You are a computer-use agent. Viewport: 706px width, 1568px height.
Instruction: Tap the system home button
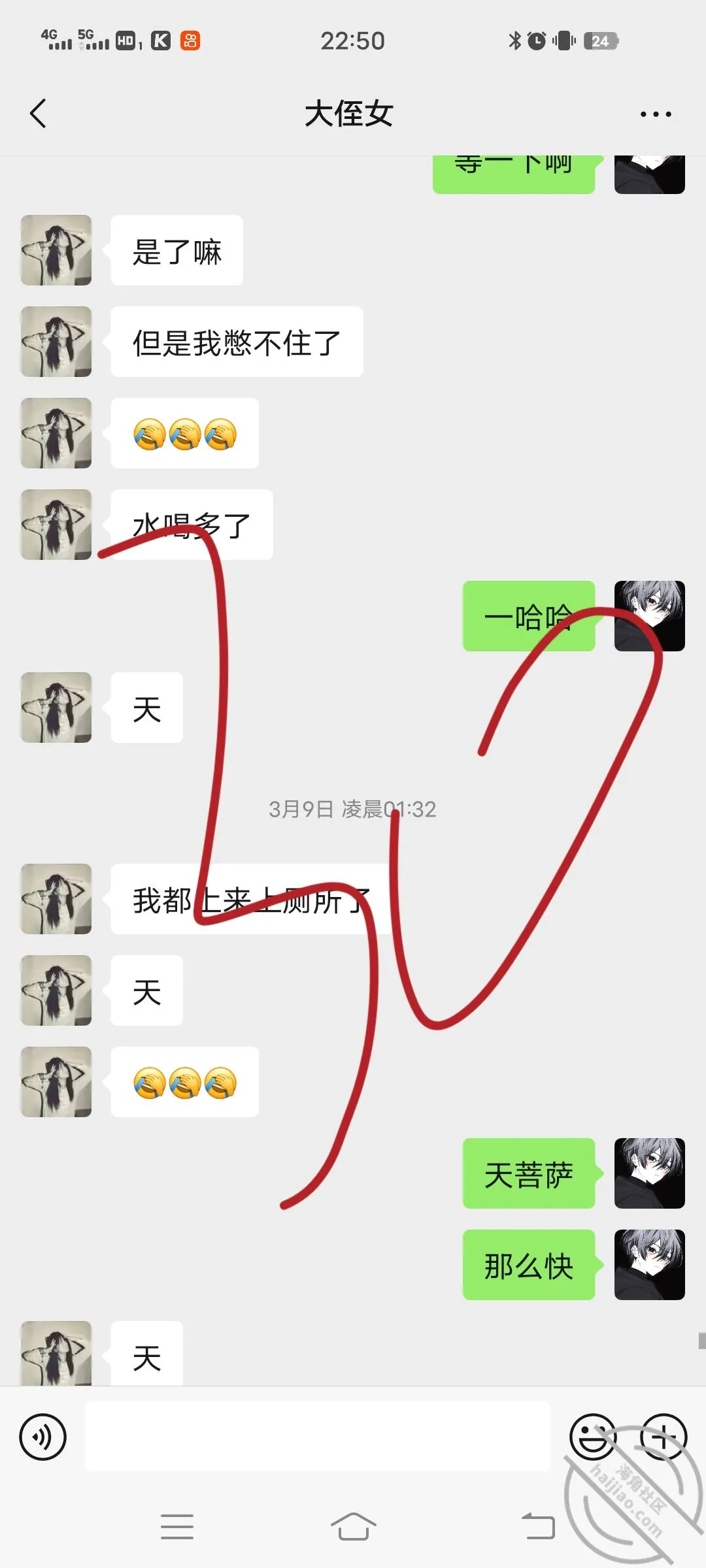(x=353, y=1526)
